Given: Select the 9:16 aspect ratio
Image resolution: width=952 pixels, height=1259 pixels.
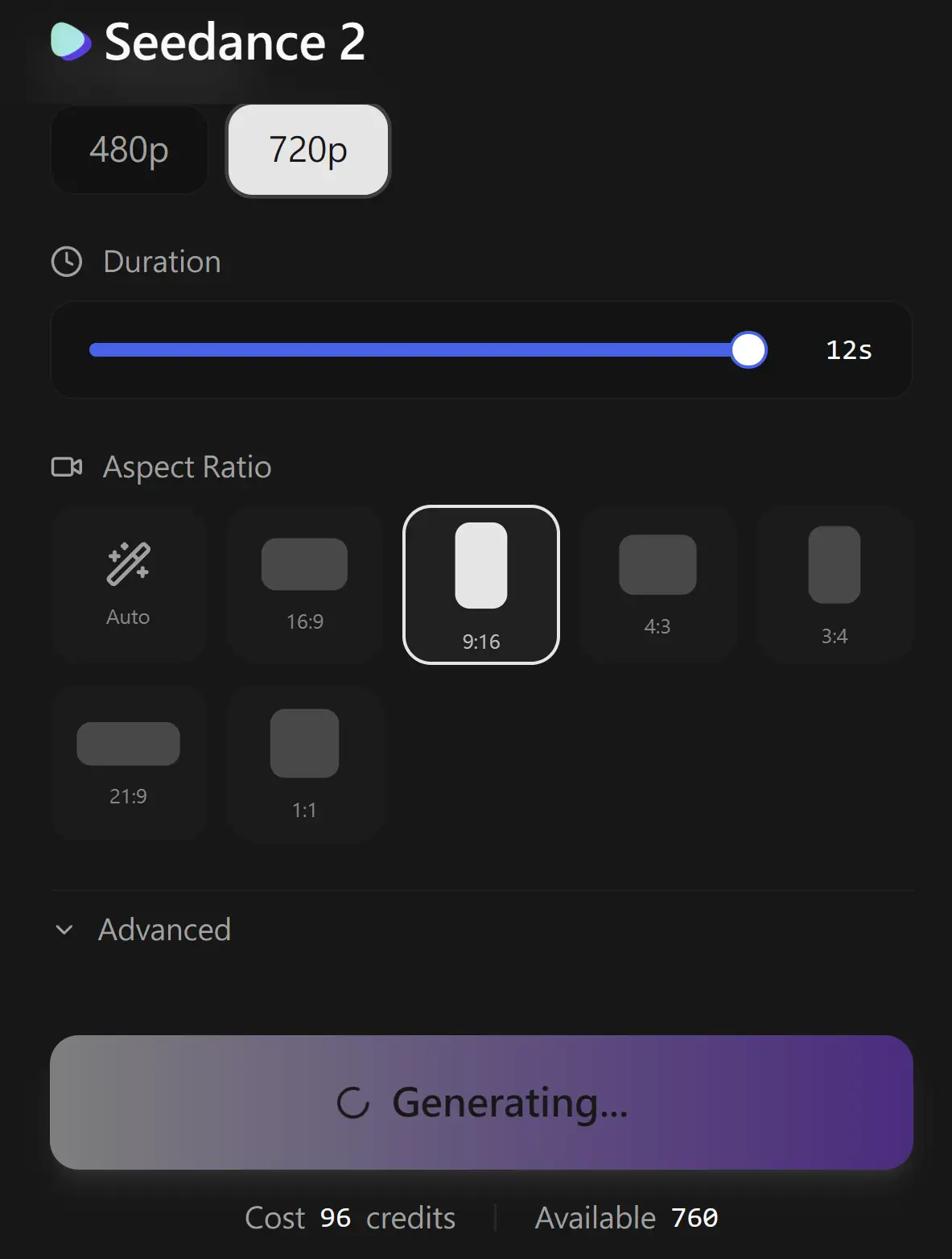Looking at the screenshot, I should click(x=480, y=584).
